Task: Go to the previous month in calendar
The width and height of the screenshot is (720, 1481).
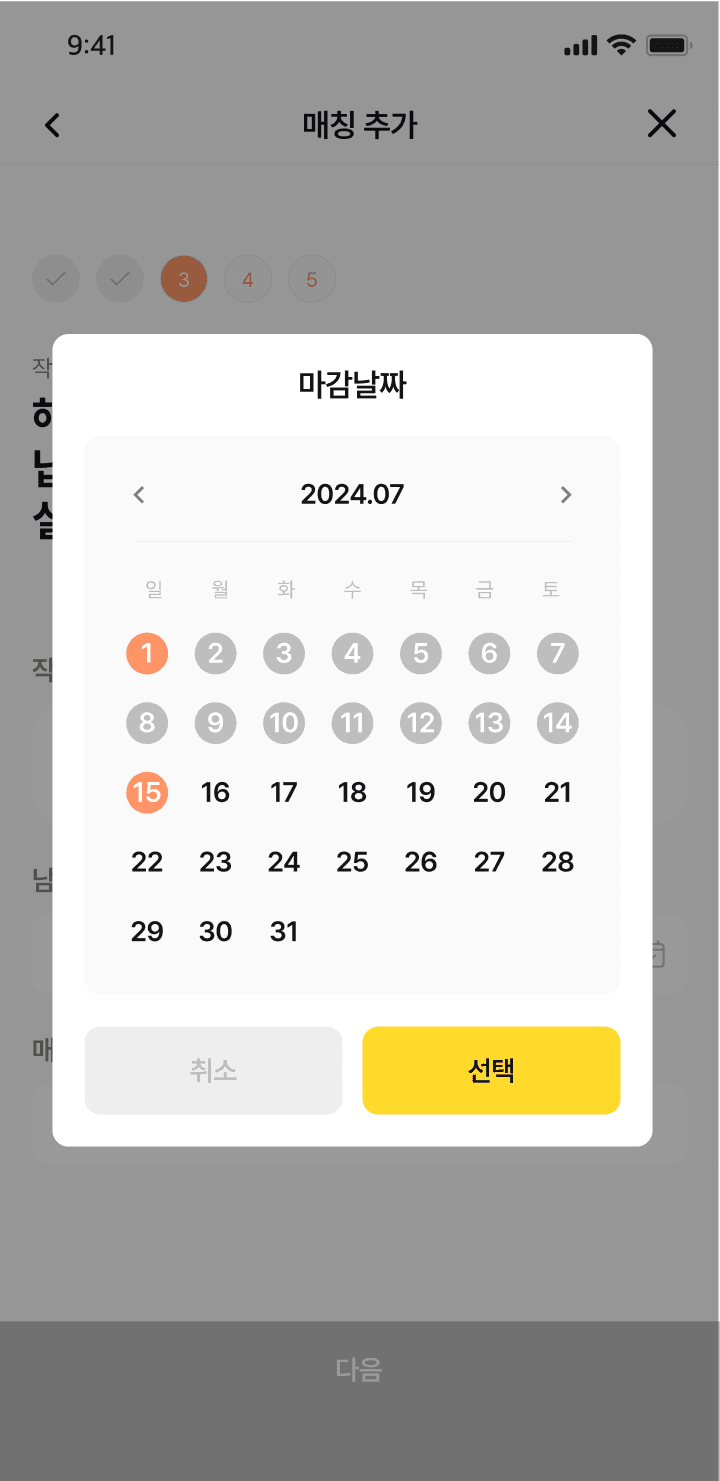Action: tap(139, 494)
